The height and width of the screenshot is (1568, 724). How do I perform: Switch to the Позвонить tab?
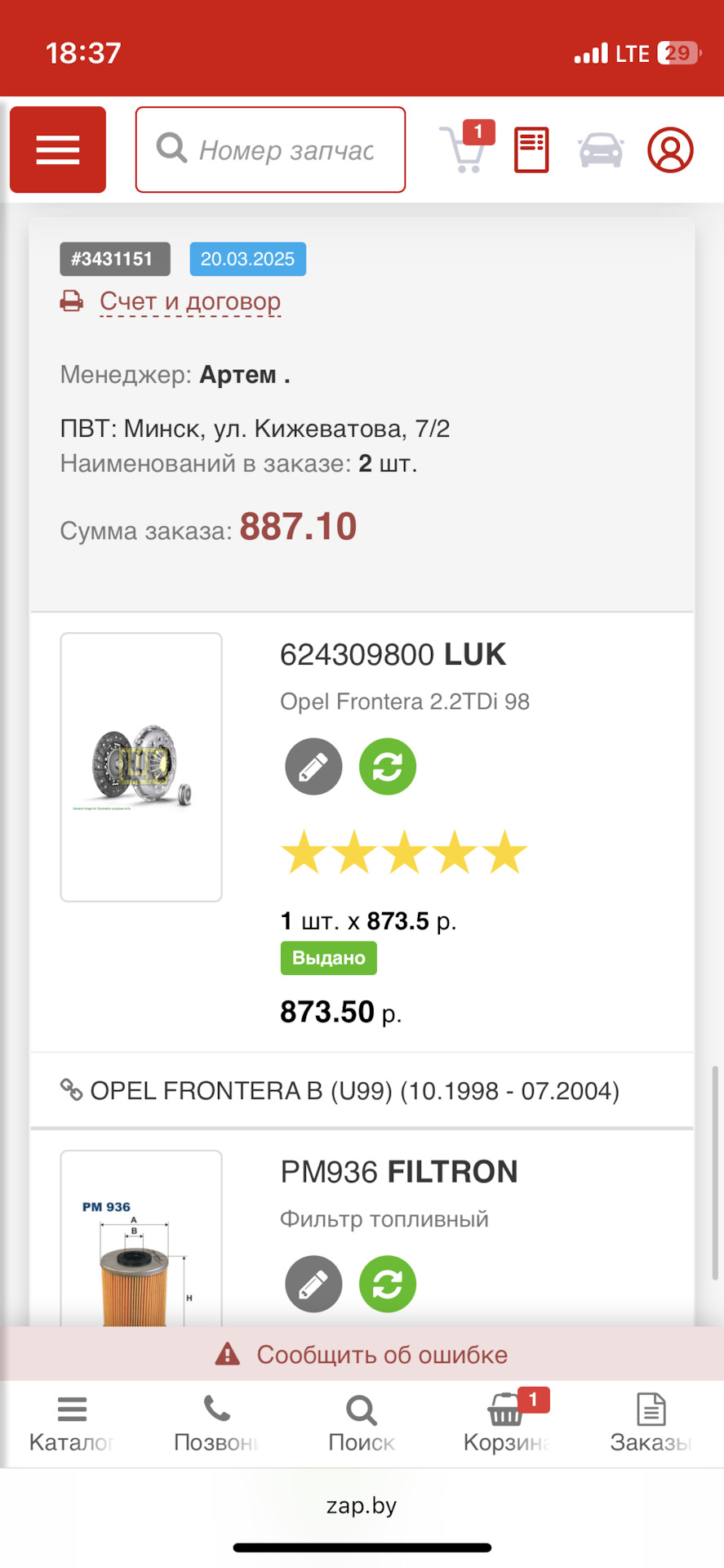[x=216, y=1424]
